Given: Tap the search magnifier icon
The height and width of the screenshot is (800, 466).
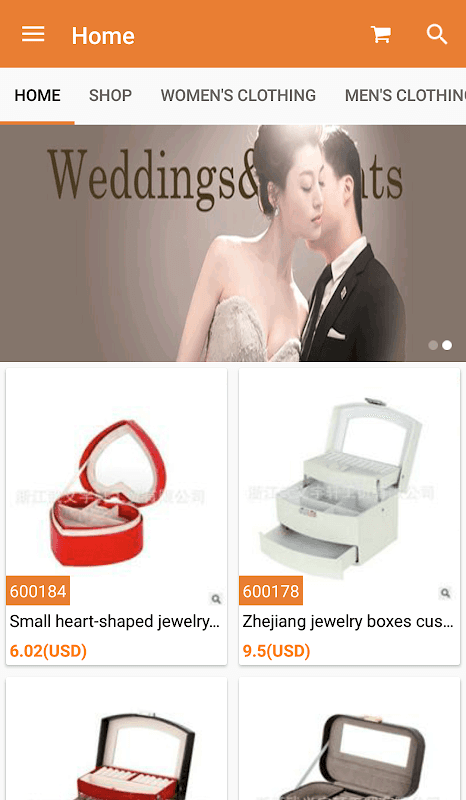Looking at the screenshot, I should click(x=436, y=35).
